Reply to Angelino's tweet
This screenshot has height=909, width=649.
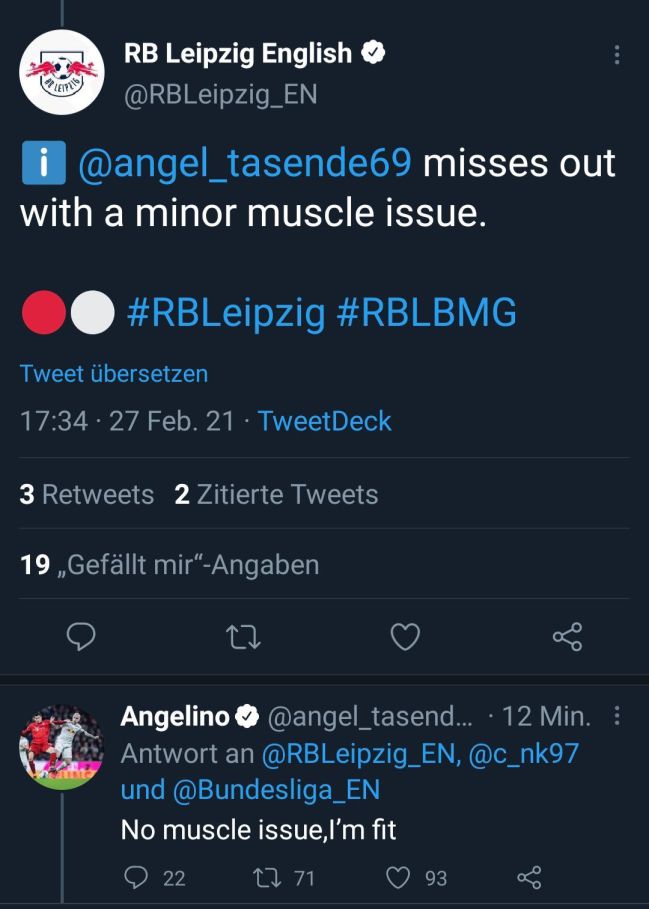click(136, 878)
